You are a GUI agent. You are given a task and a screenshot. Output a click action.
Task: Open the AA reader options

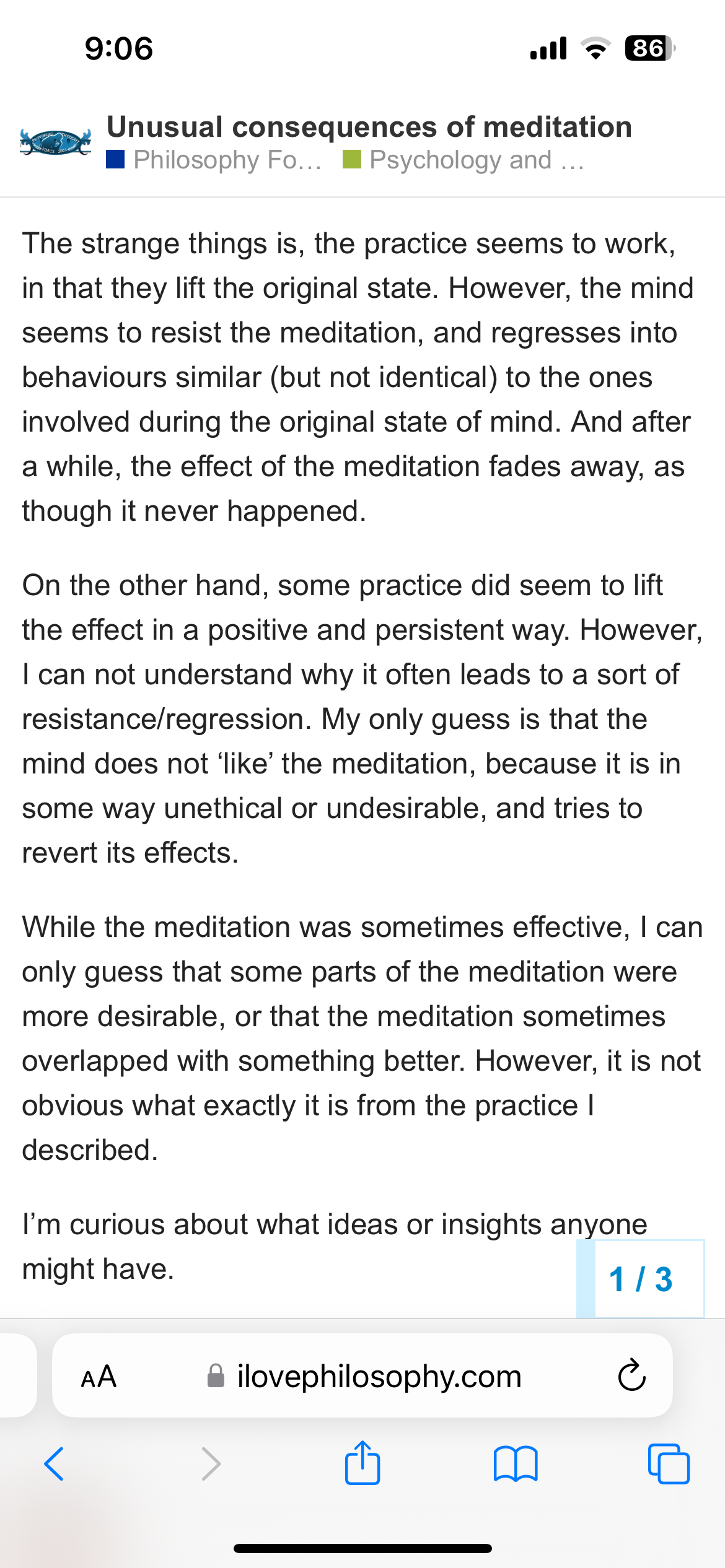pos(99,1377)
